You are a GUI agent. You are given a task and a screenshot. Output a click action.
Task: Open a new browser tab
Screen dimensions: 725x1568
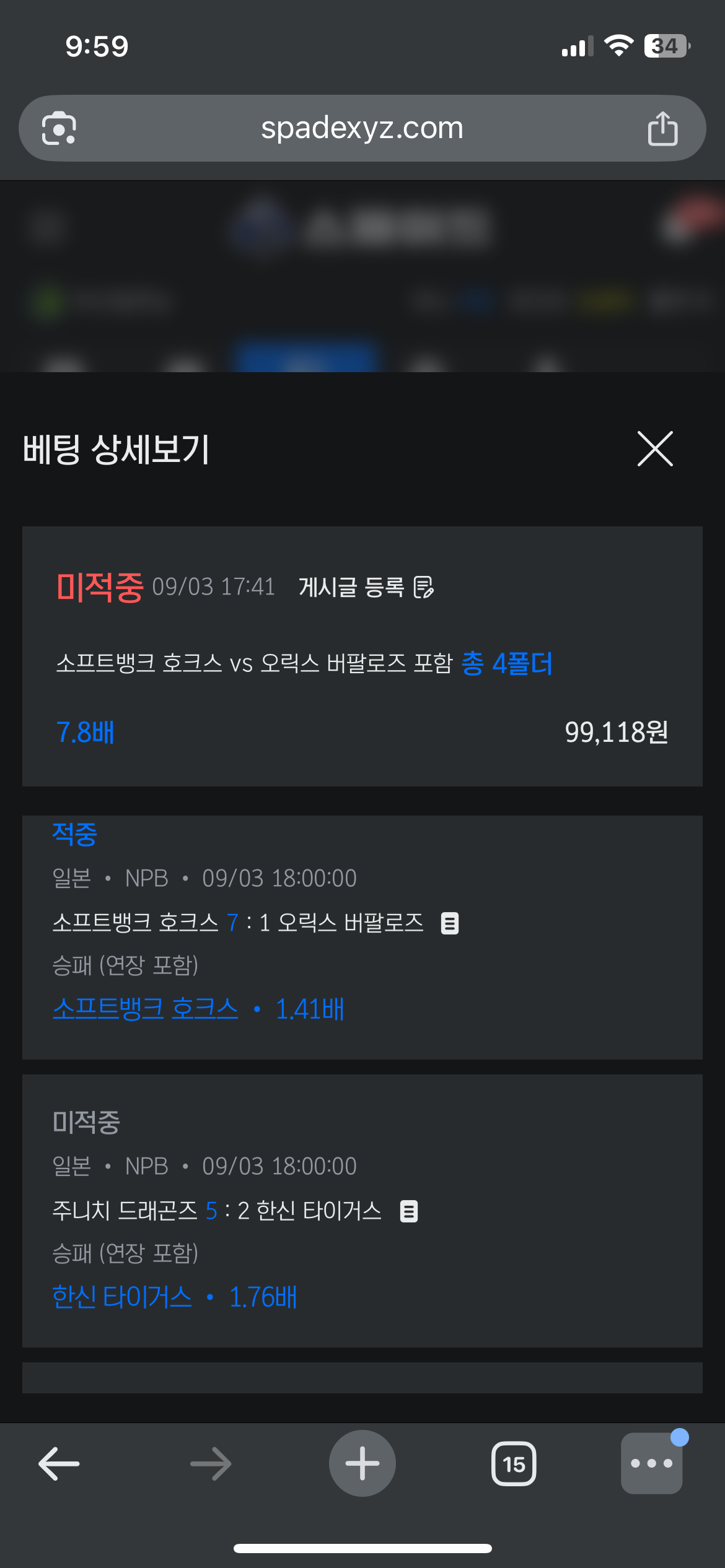coord(362,1463)
